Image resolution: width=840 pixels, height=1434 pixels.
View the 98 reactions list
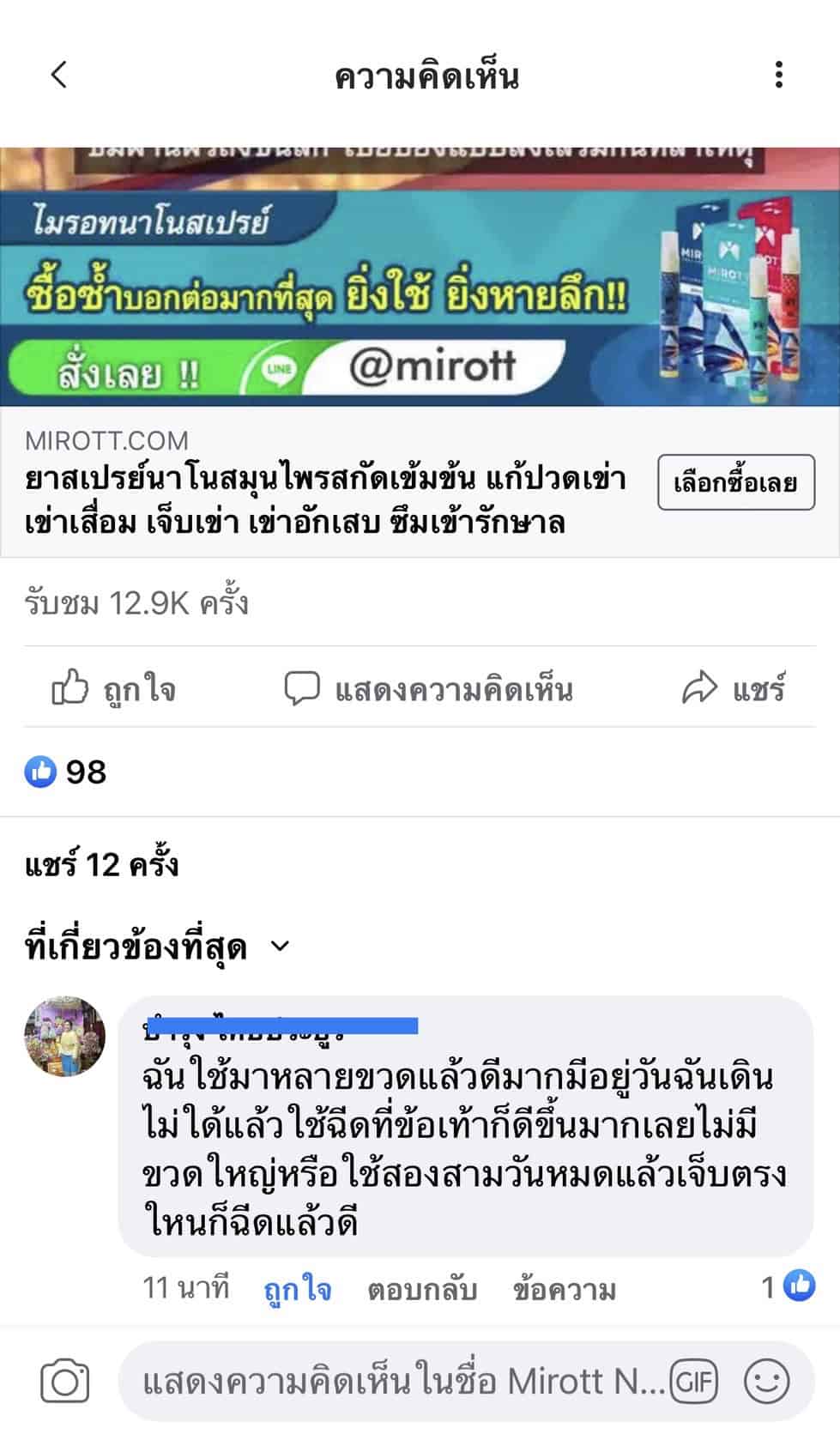(x=66, y=771)
